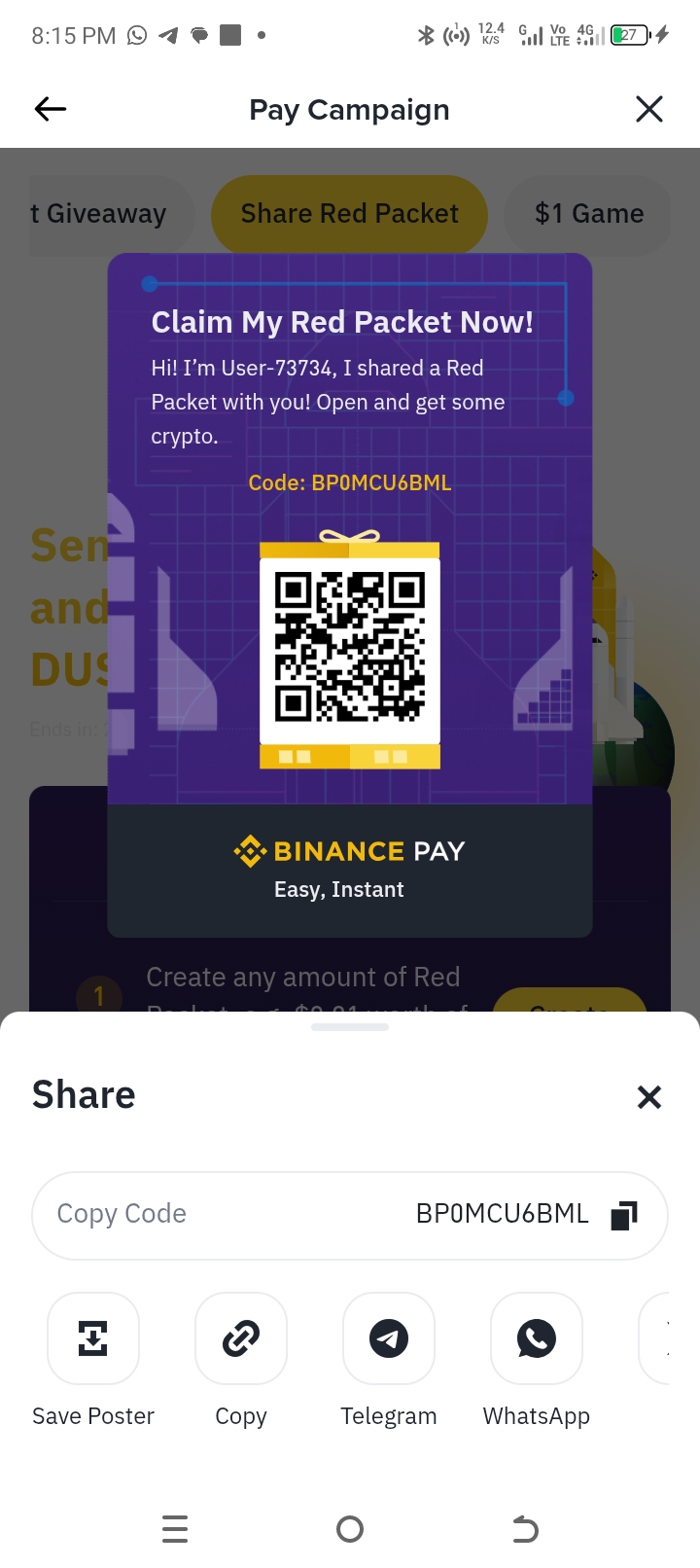Save the red packet poster
This screenshot has width=700, height=1568.
point(93,1338)
